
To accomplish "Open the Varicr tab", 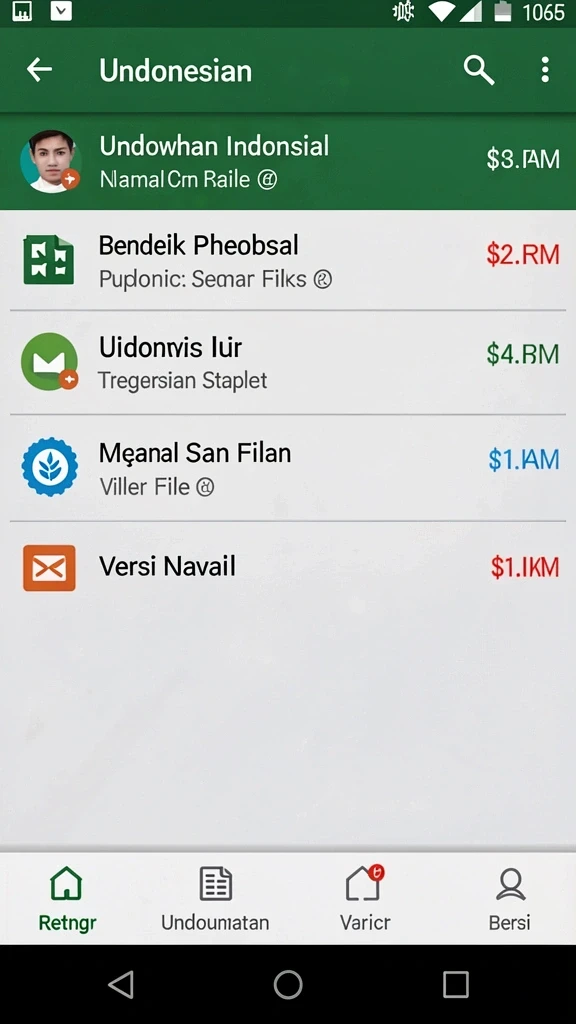I will 364,899.
